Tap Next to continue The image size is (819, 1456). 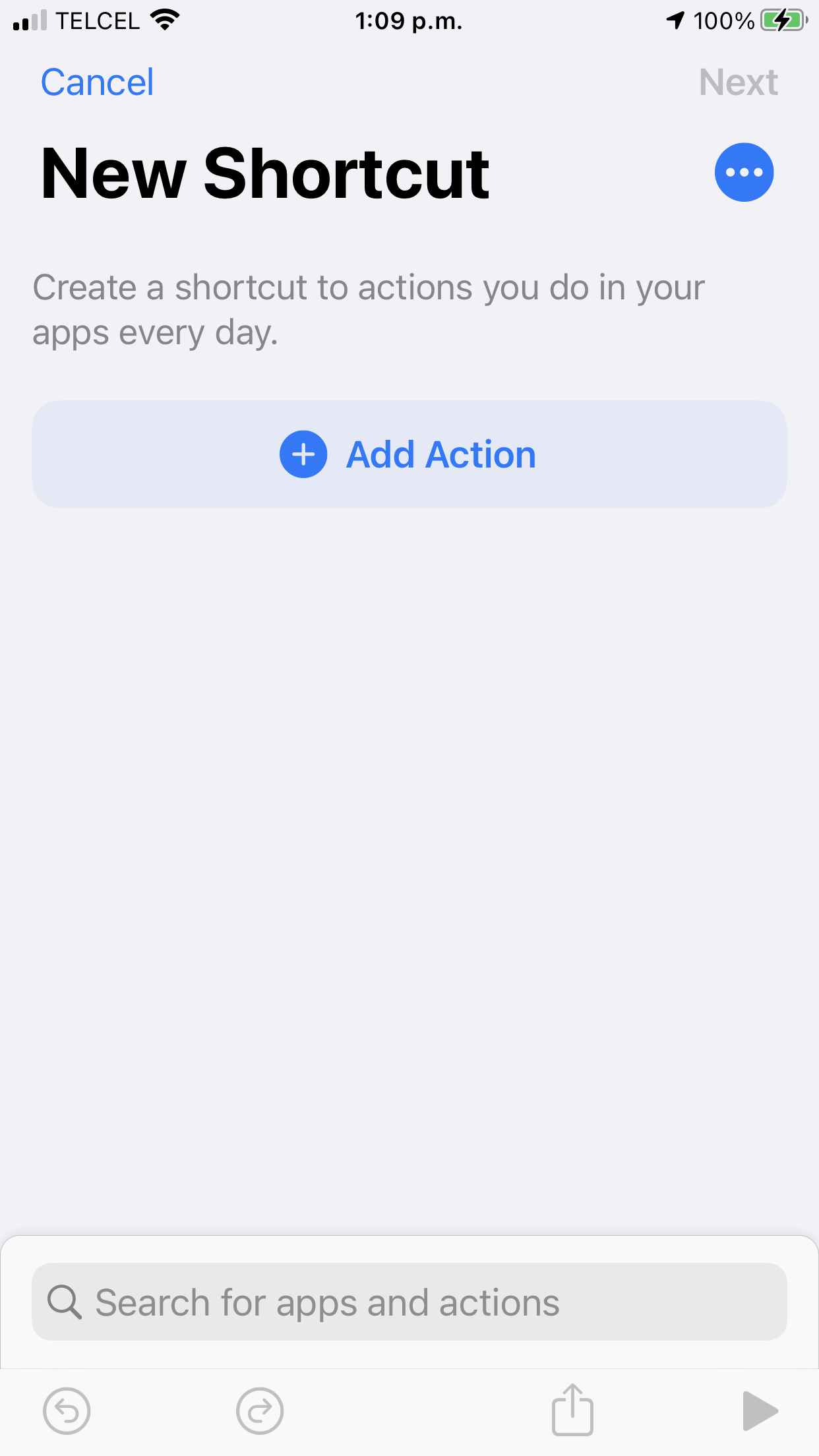pos(738,82)
